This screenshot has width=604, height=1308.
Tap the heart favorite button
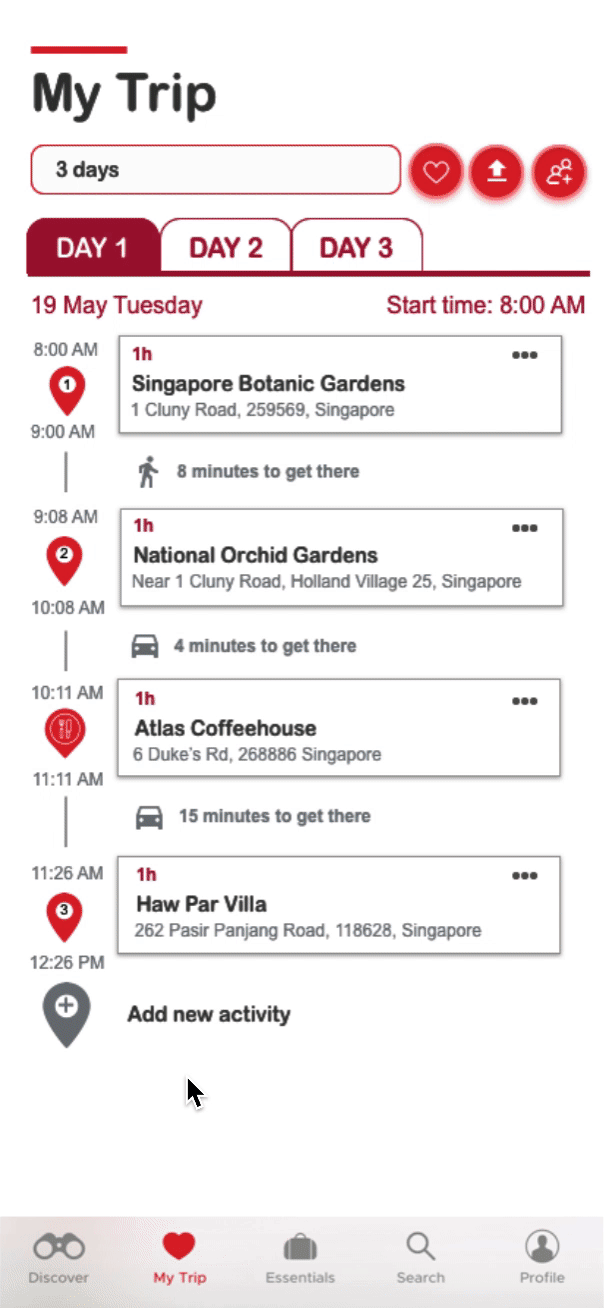[x=436, y=172]
